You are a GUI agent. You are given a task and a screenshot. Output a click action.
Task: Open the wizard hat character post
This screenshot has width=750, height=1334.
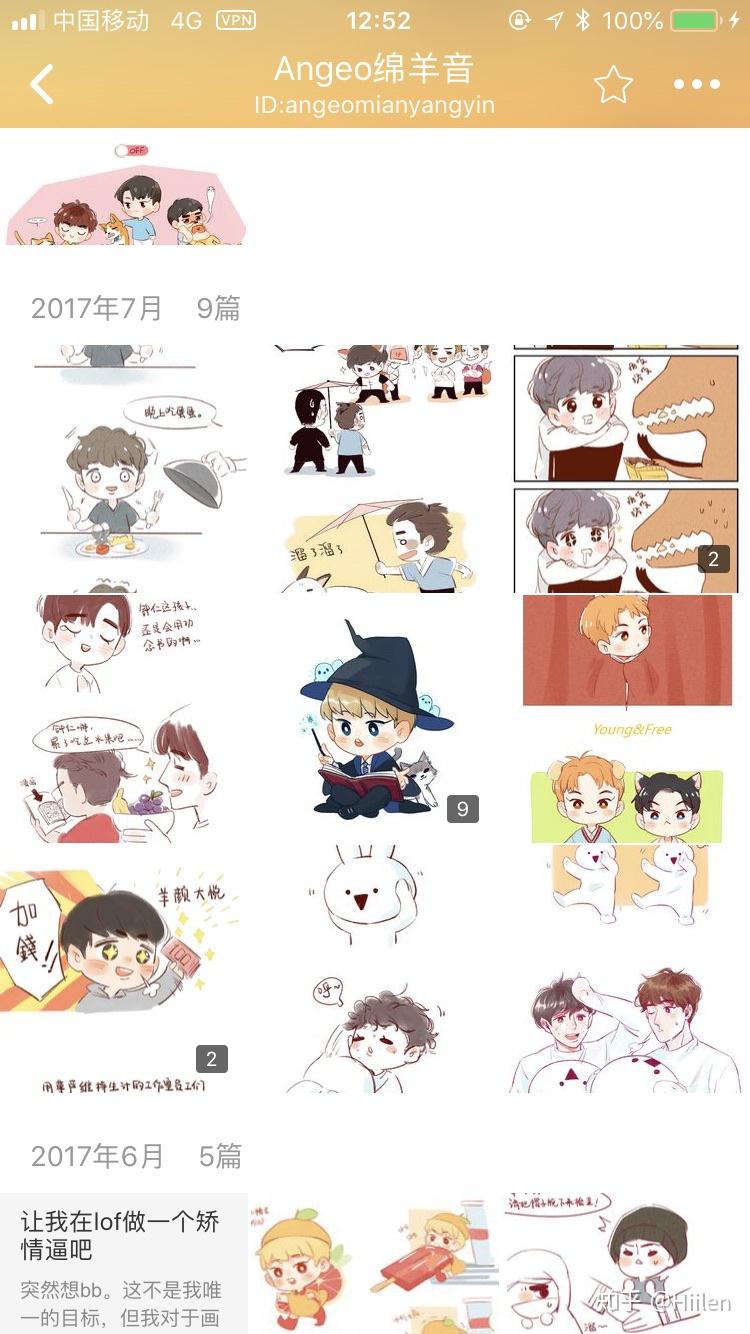pyautogui.click(x=375, y=720)
